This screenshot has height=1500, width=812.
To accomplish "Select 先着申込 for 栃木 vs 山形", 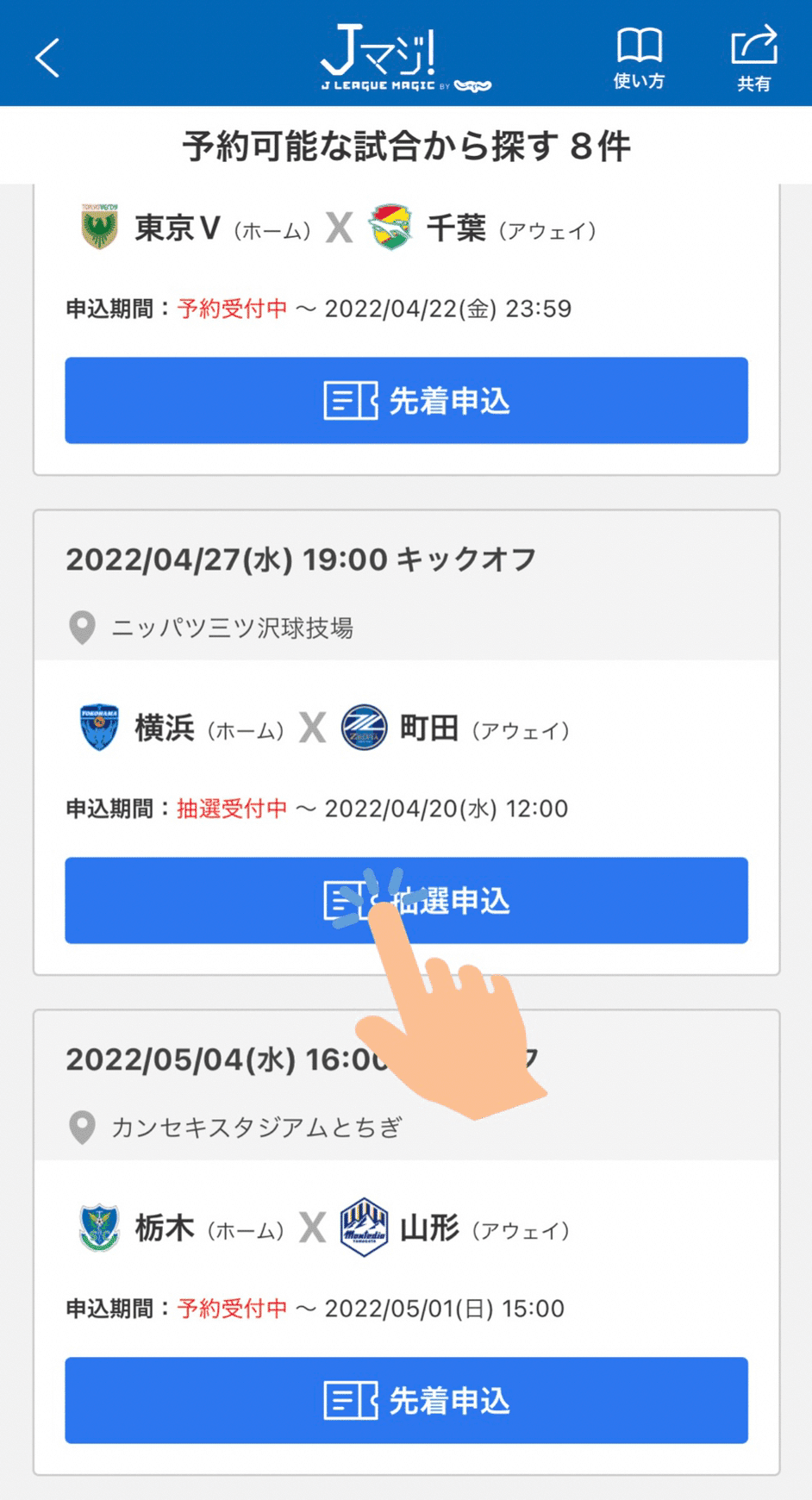I will (406, 1401).
